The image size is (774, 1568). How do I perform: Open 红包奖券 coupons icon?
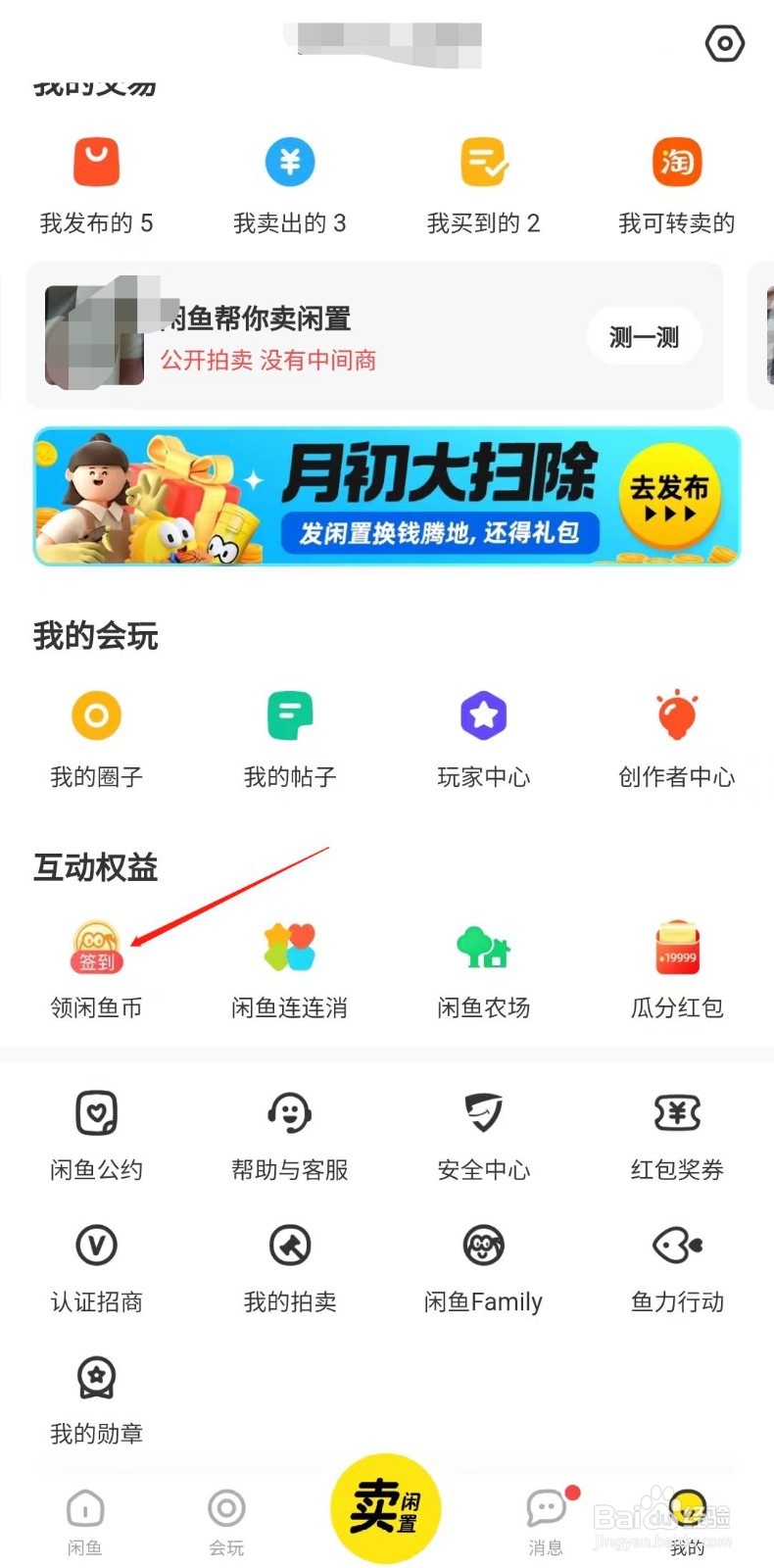[677, 1112]
